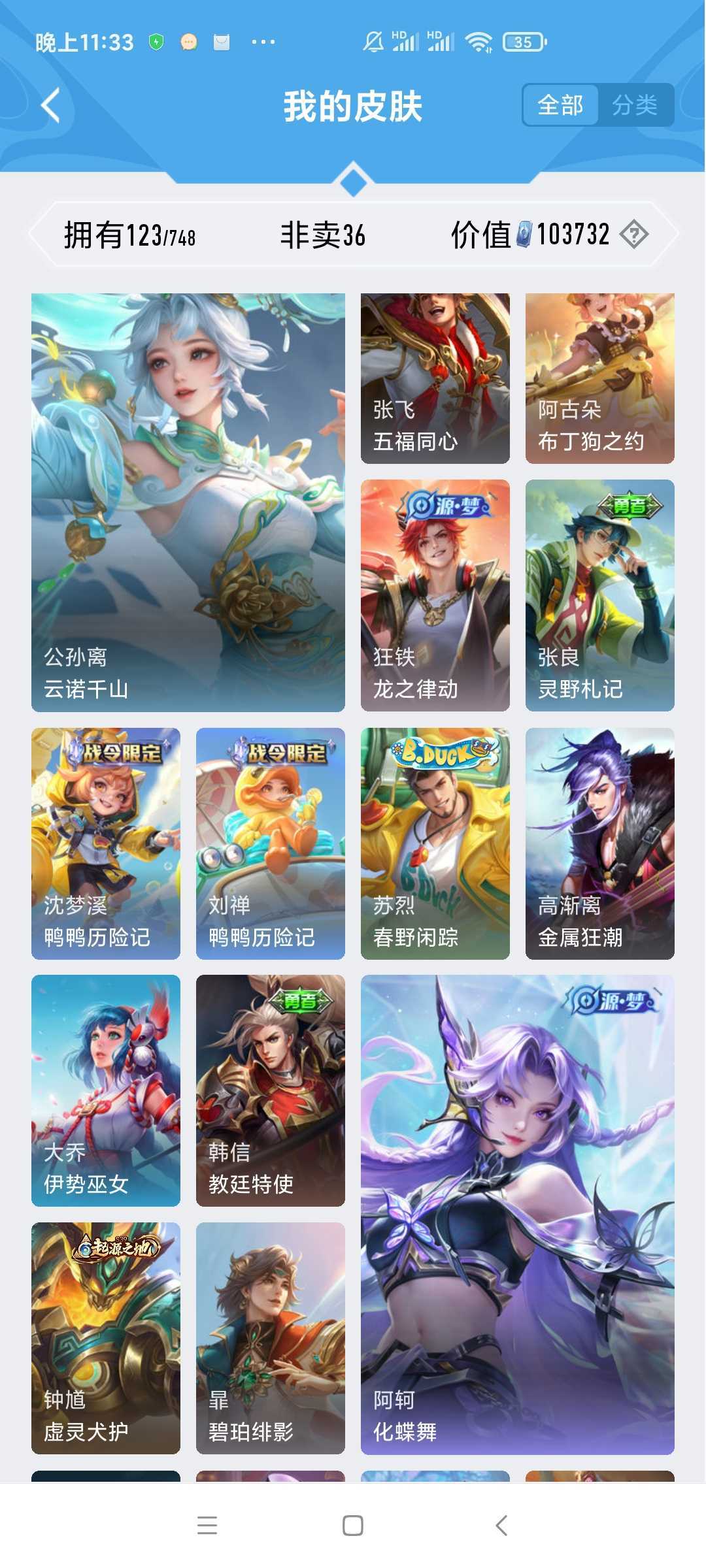View the 高渐离 金属狂潮 skin
This screenshot has height=1568, width=706.
click(x=599, y=843)
